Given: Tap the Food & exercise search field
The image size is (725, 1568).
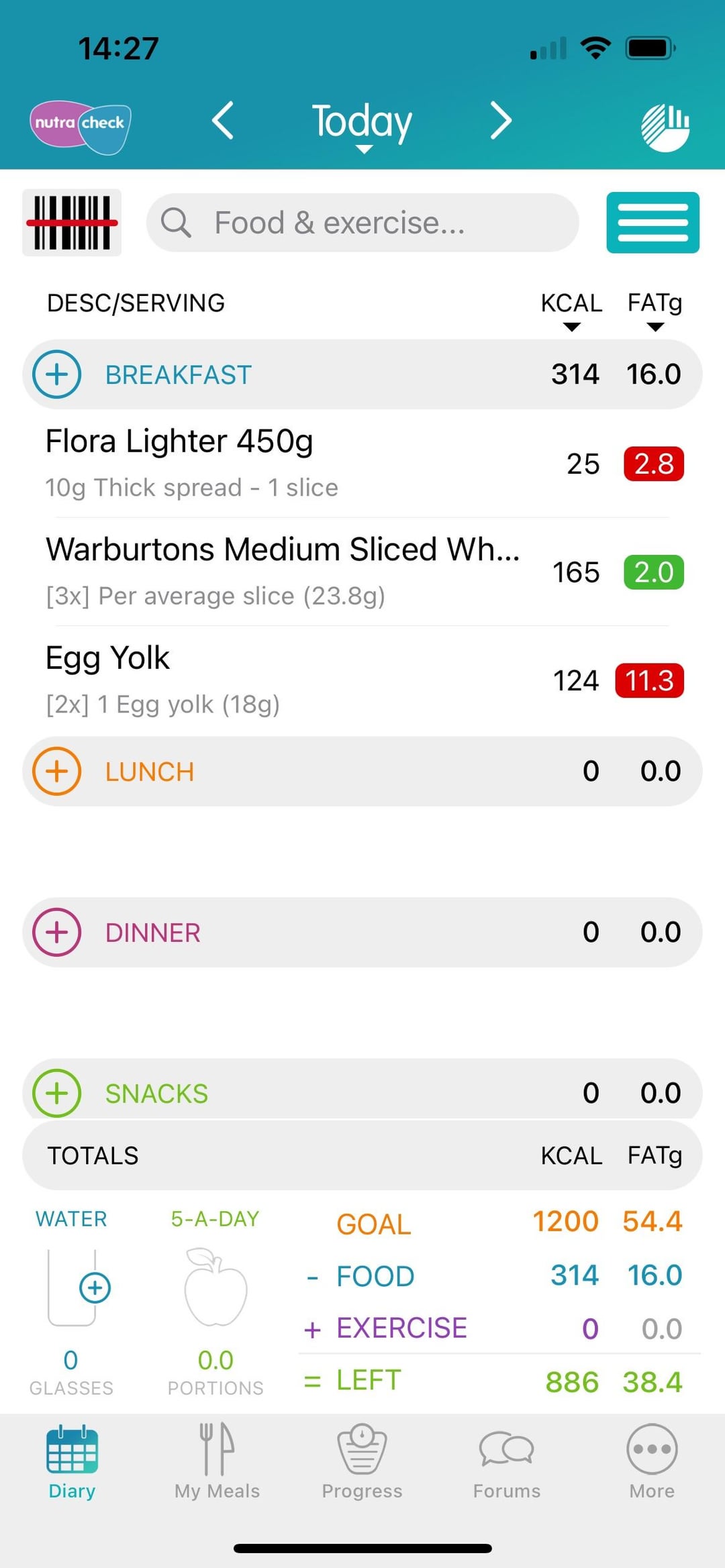Looking at the screenshot, I should (362, 223).
